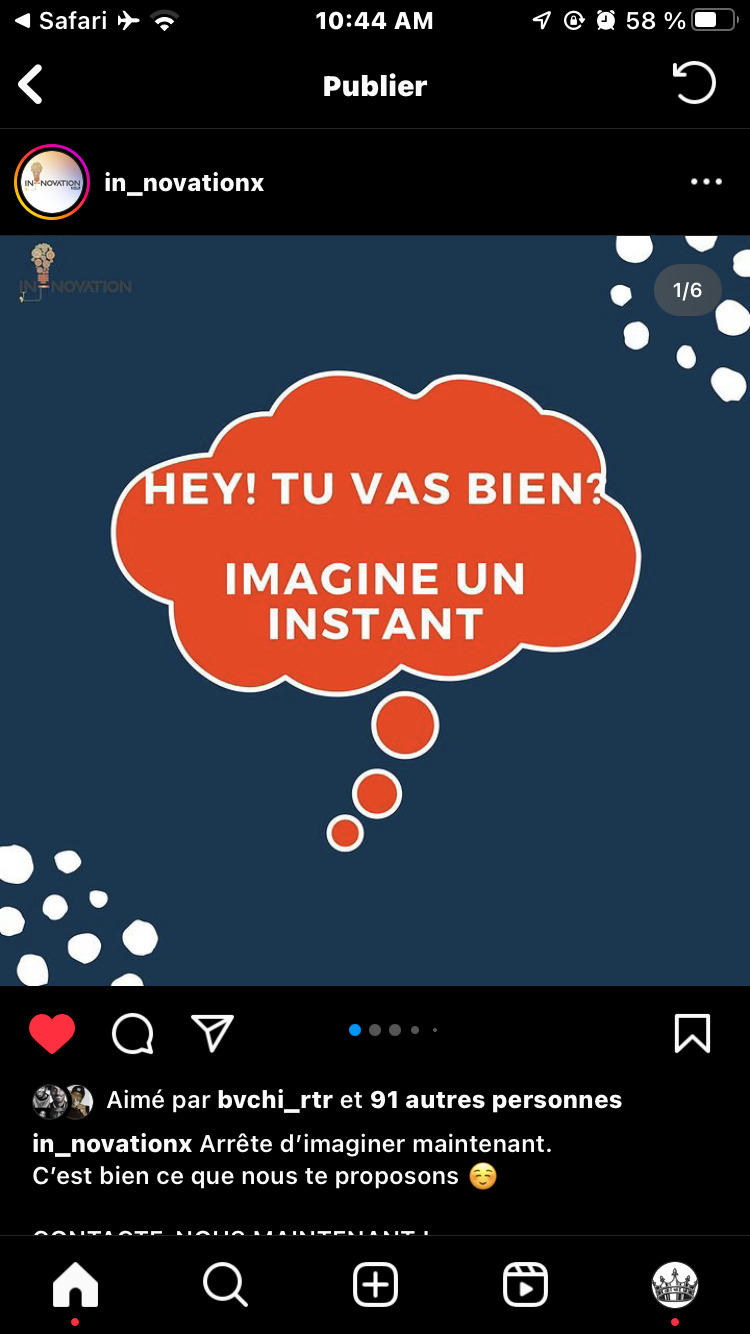This screenshot has height=1334, width=750.
Task: Go back from the Publier screen
Action: click(x=31, y=85)
